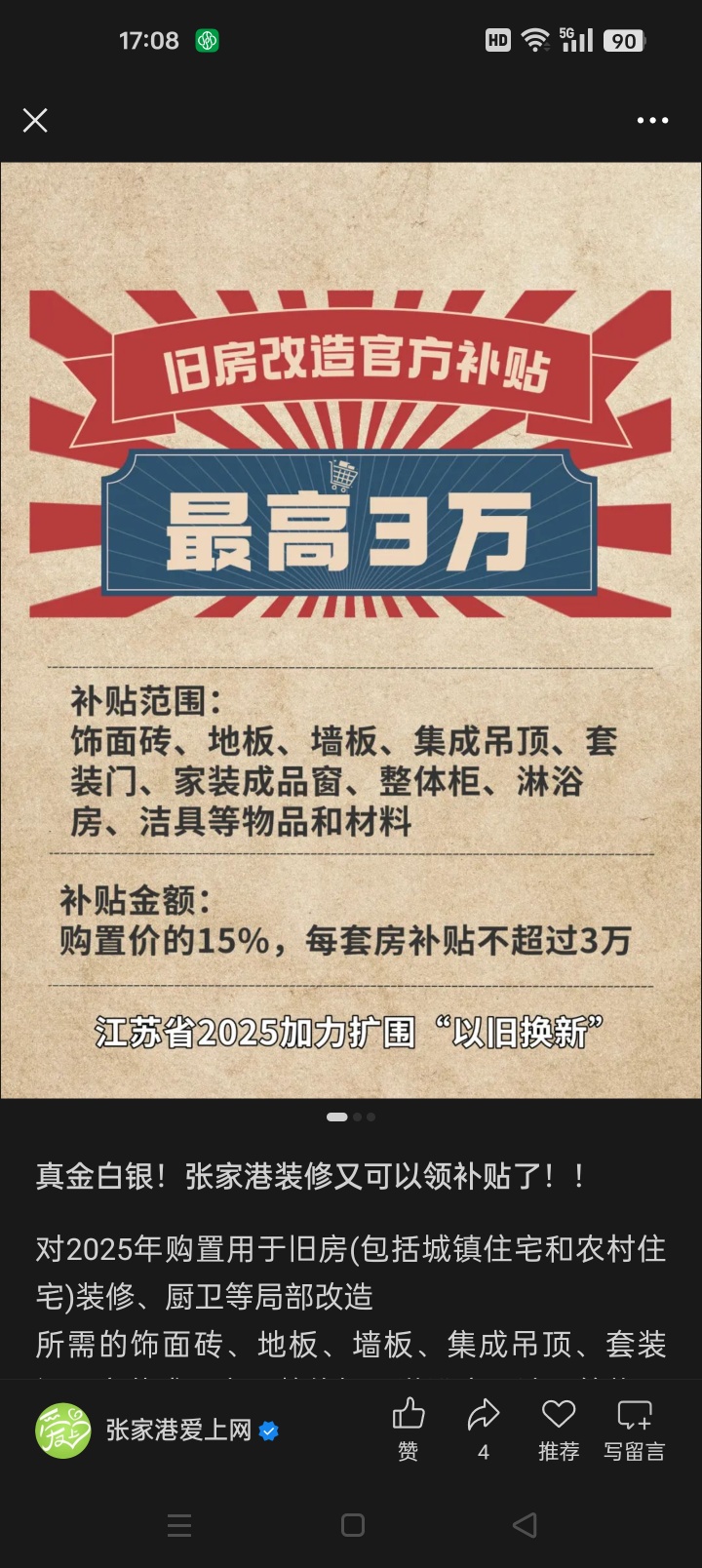
Task: Go to home via the system square button
Action: (352, 1525)
